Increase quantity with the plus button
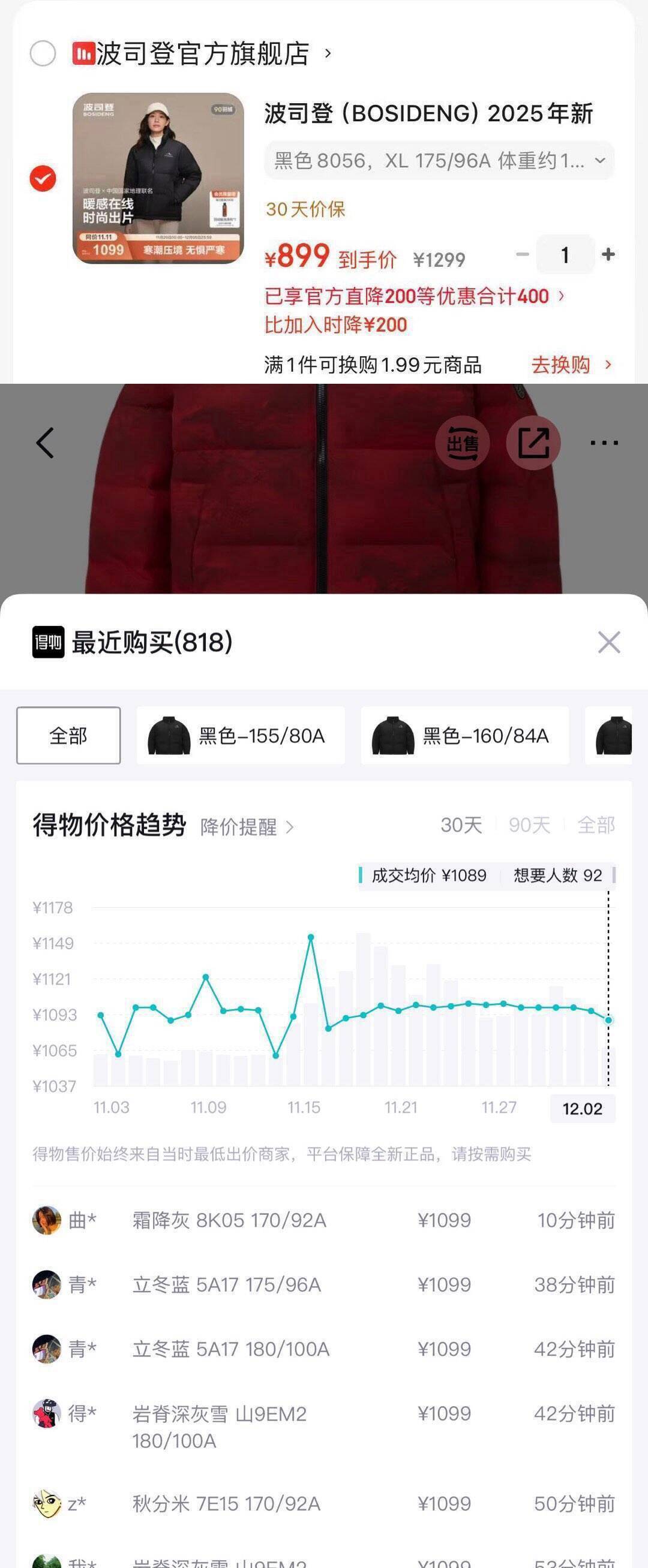Screen dimensions: 648x1568 tap(608, 254)
